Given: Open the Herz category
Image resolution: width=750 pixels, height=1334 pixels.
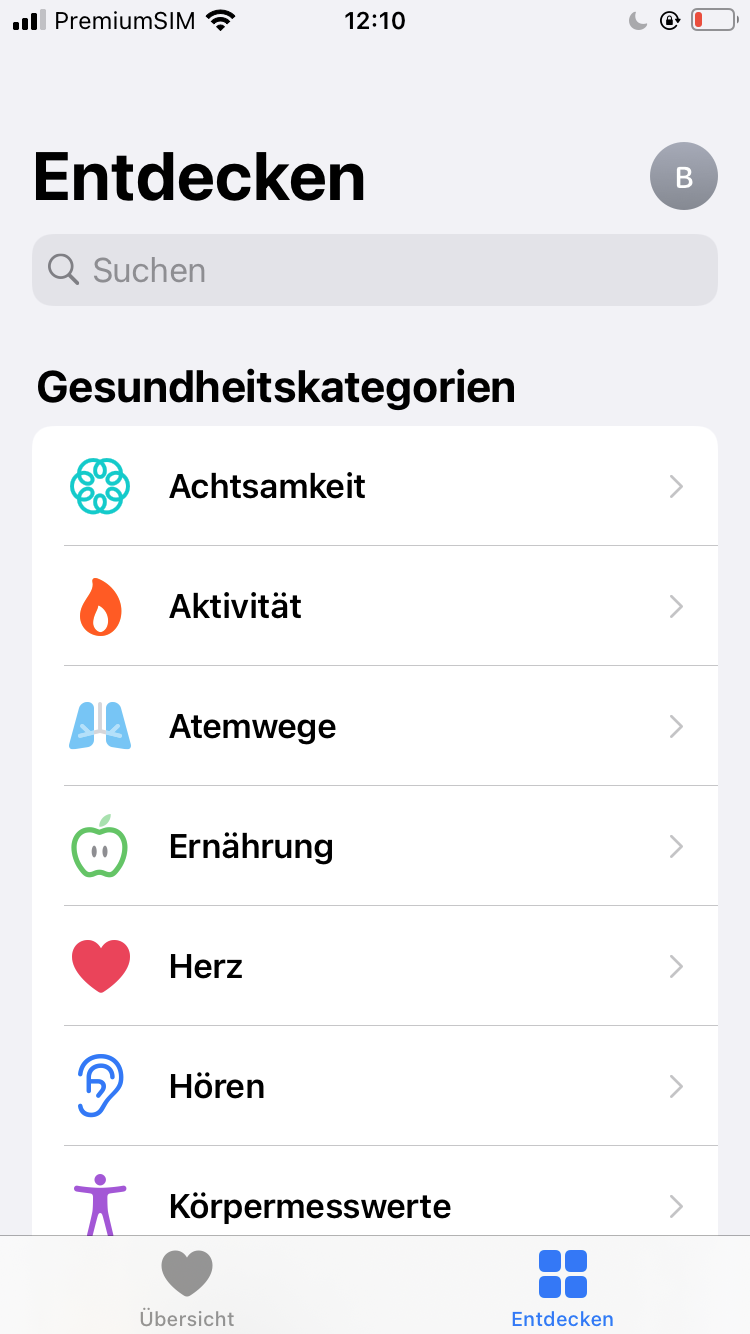Looking at the screenshot, I should 375,967.
